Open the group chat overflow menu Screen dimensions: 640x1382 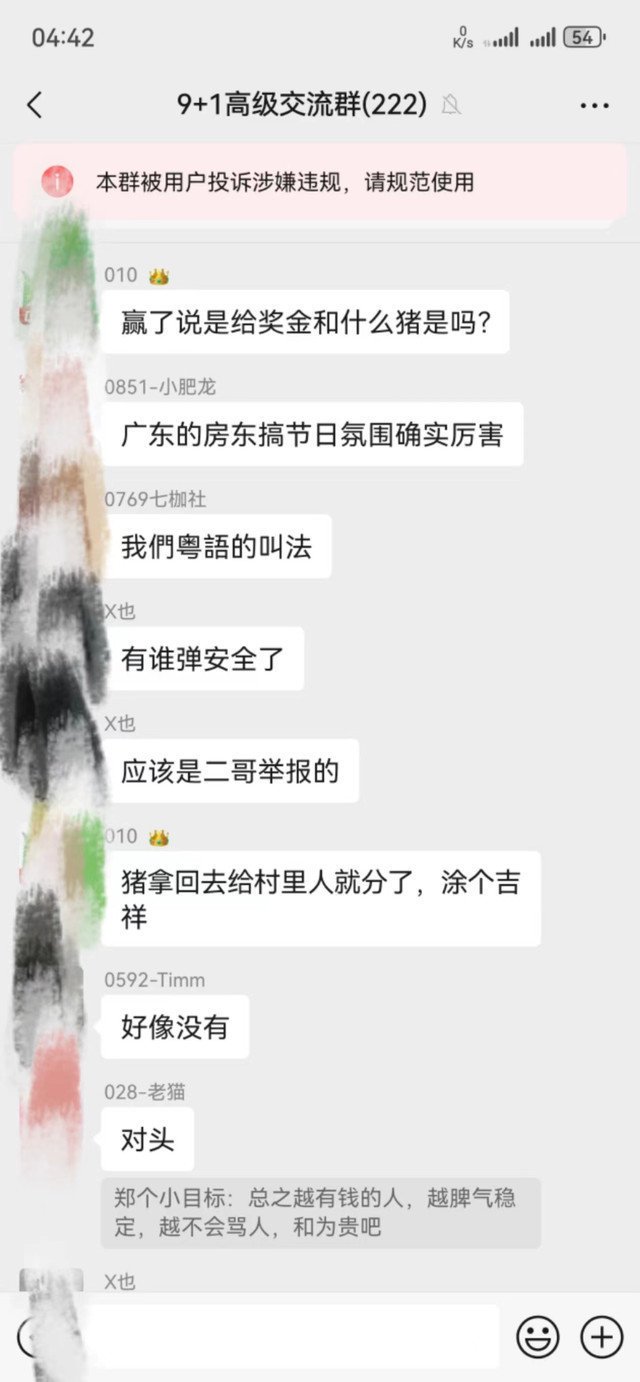[594, 105]
